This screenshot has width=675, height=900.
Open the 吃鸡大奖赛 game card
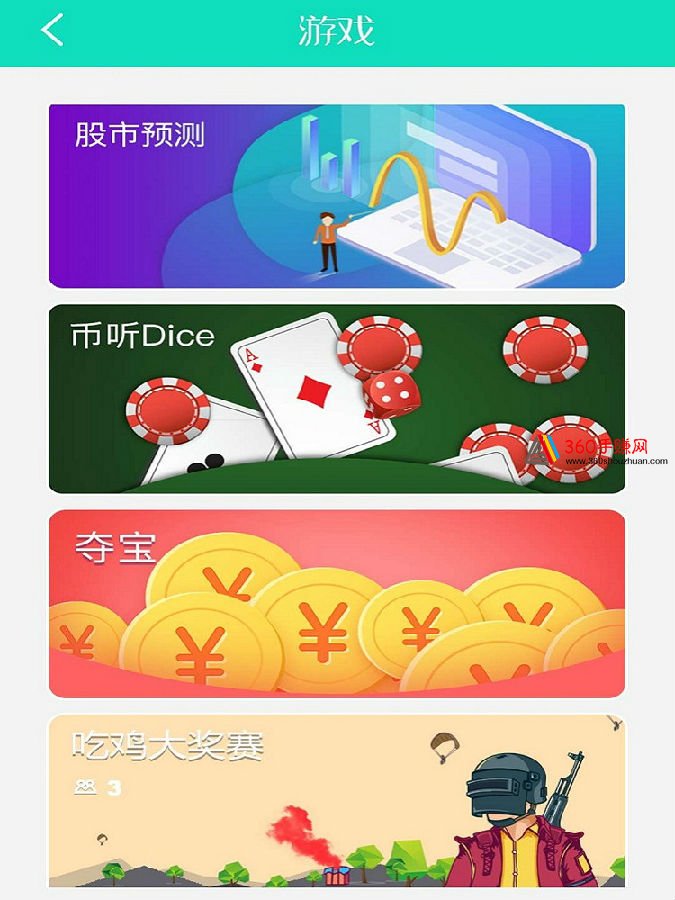click(x=337, y=800)
